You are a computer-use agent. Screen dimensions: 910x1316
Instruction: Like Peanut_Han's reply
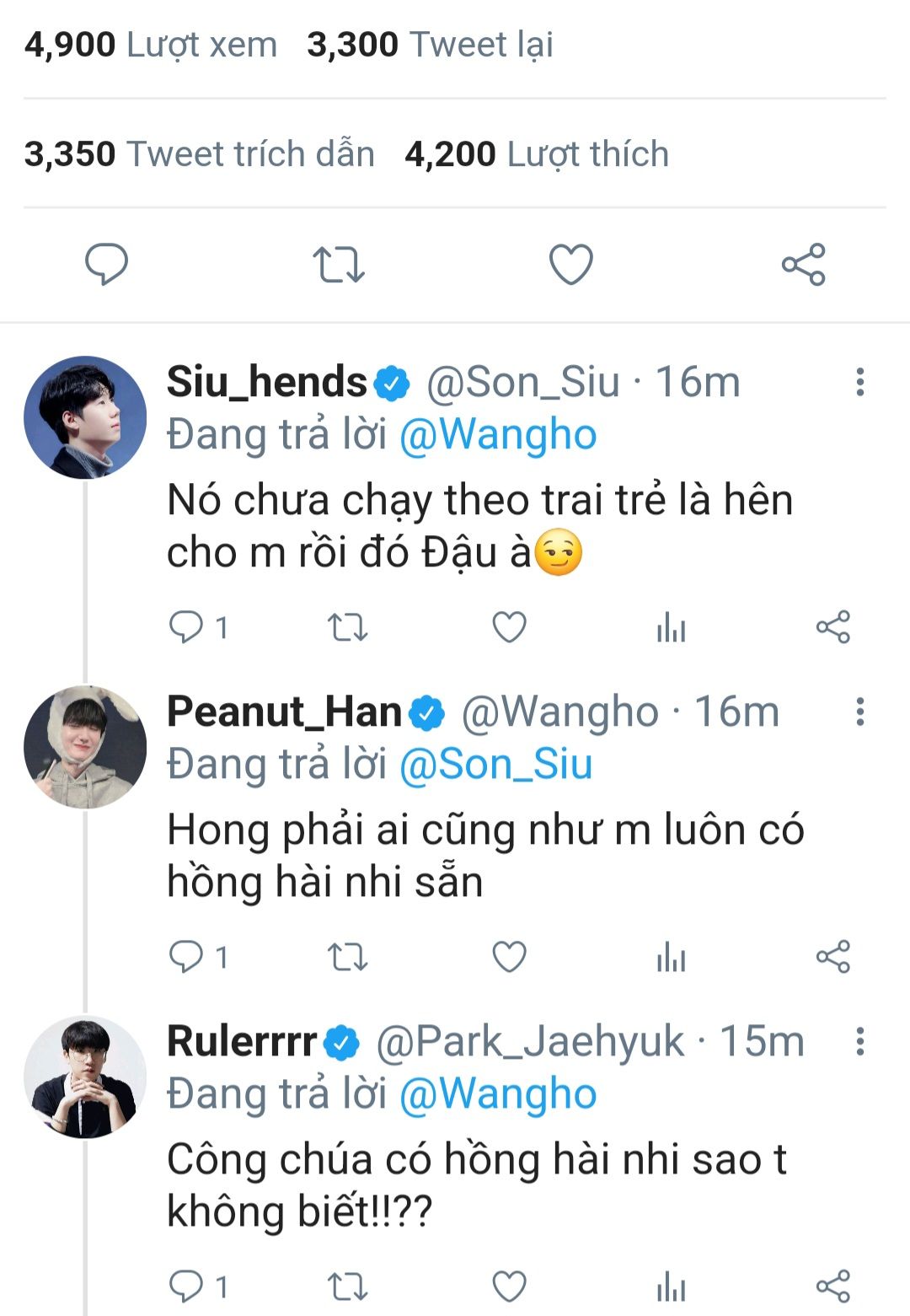[509, 957]
